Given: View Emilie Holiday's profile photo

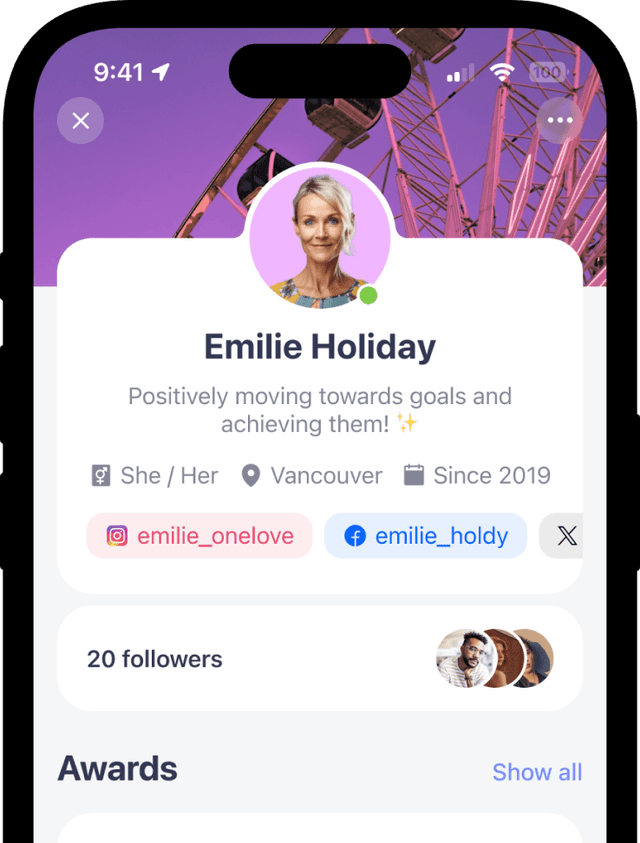Looking at the screenshot, I should pyautogui.click(x=319, y=238).
